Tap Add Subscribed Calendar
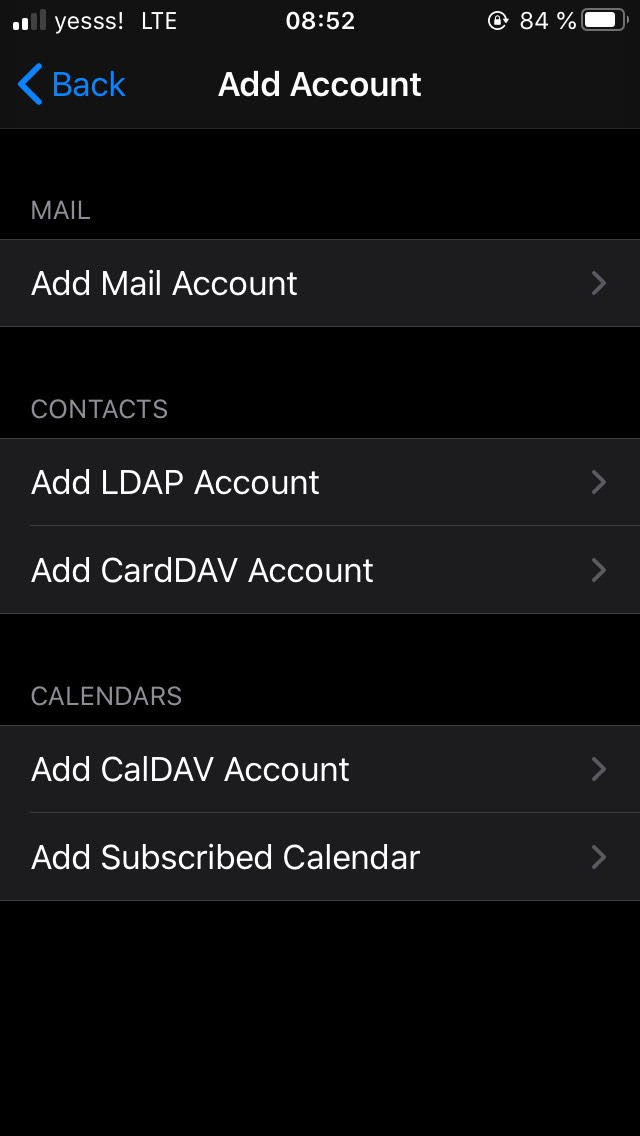 point(320,857)
